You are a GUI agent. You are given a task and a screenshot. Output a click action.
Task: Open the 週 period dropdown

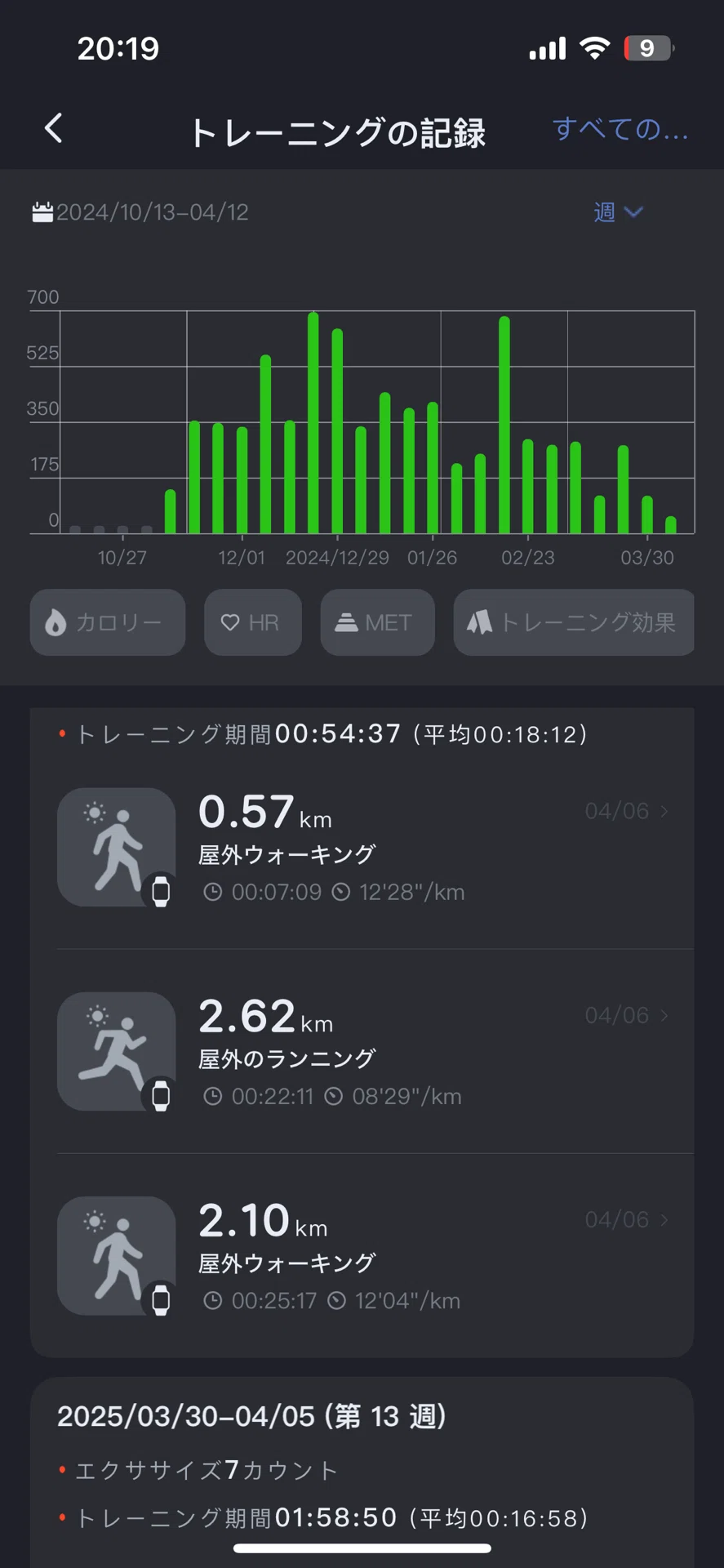[x=618, y=212]
